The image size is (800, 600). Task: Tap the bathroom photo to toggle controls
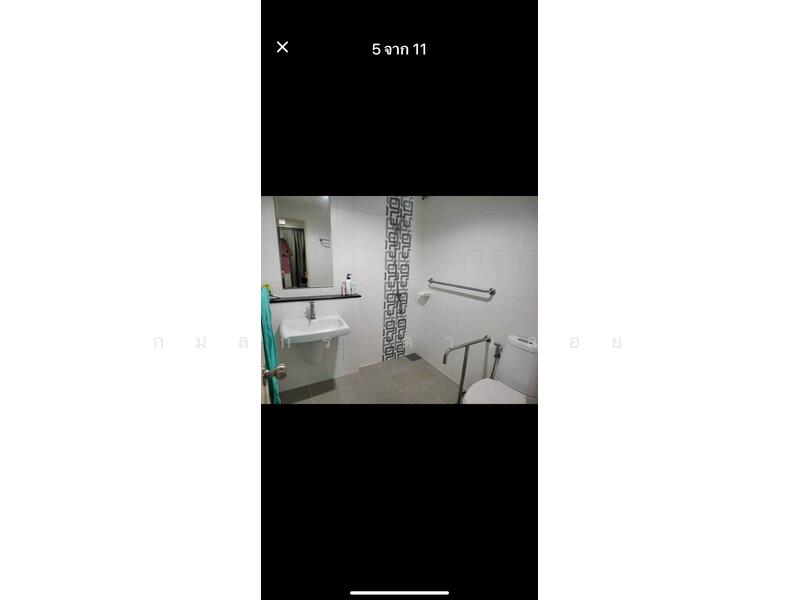[399, 299]
